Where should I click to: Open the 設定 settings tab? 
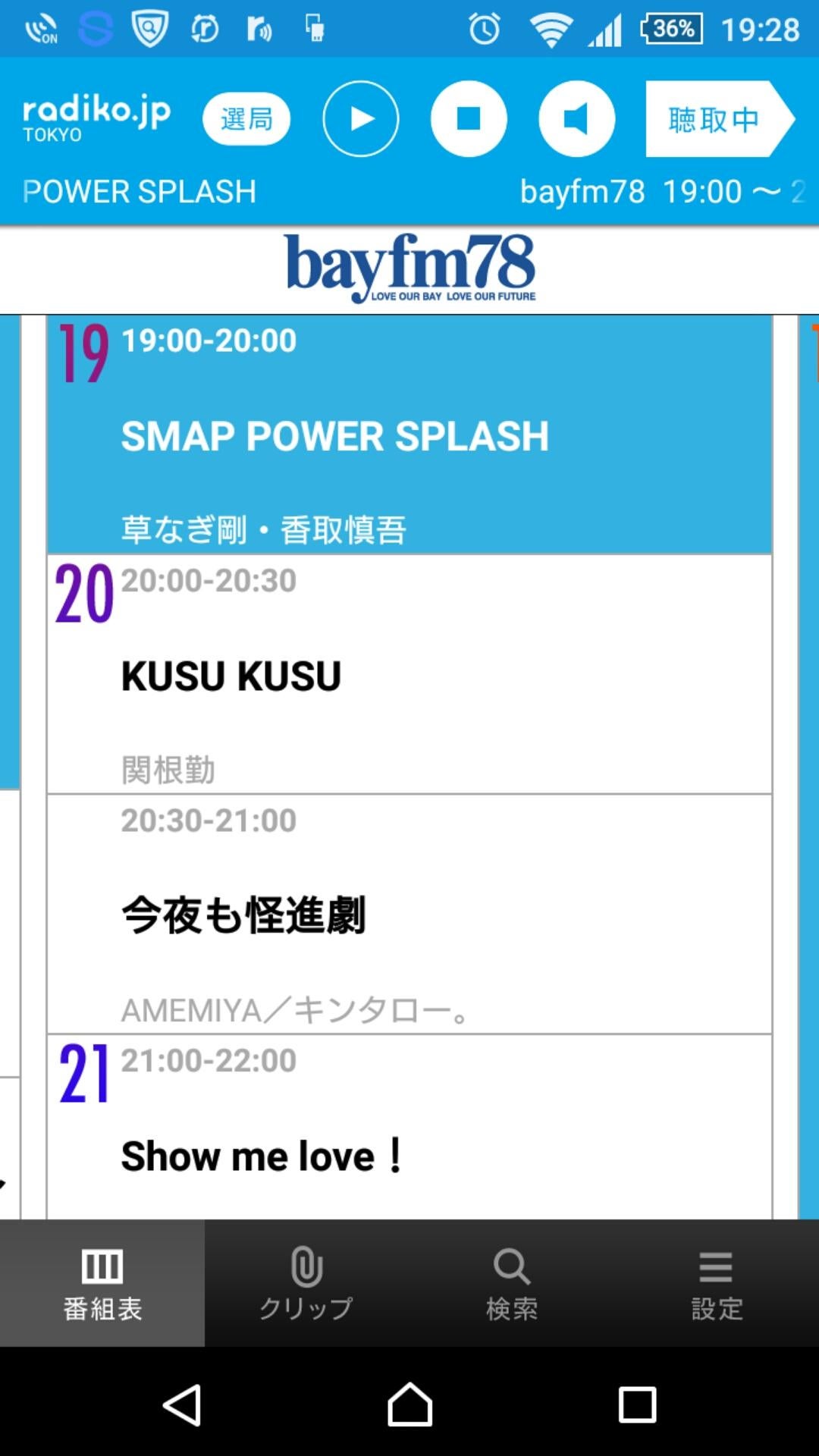[x=717, y=1283]
